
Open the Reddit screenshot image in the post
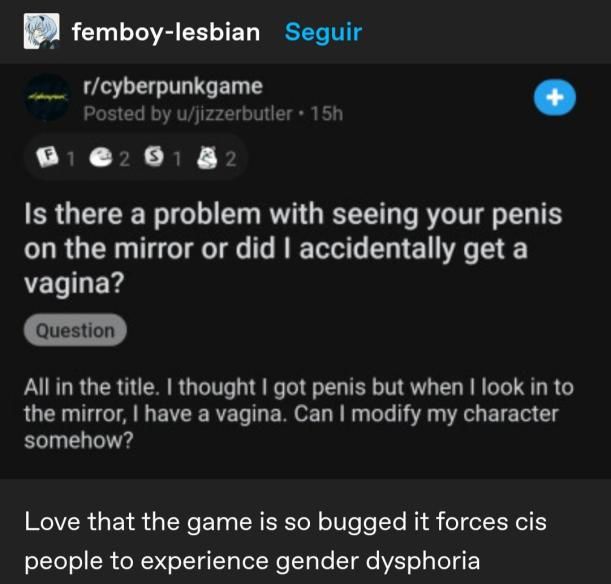click(x=305, y=270)
